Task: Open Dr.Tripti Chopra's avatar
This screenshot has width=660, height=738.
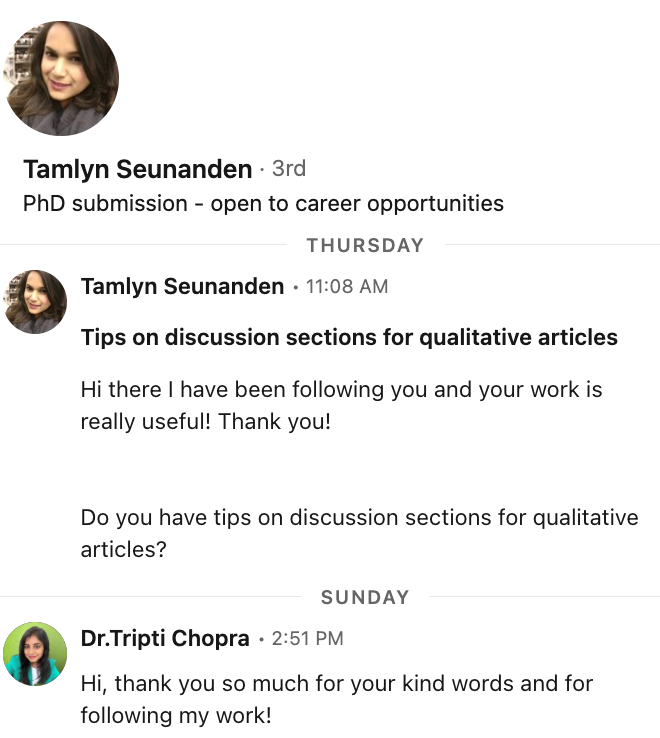Action: [x=36, y=653]
